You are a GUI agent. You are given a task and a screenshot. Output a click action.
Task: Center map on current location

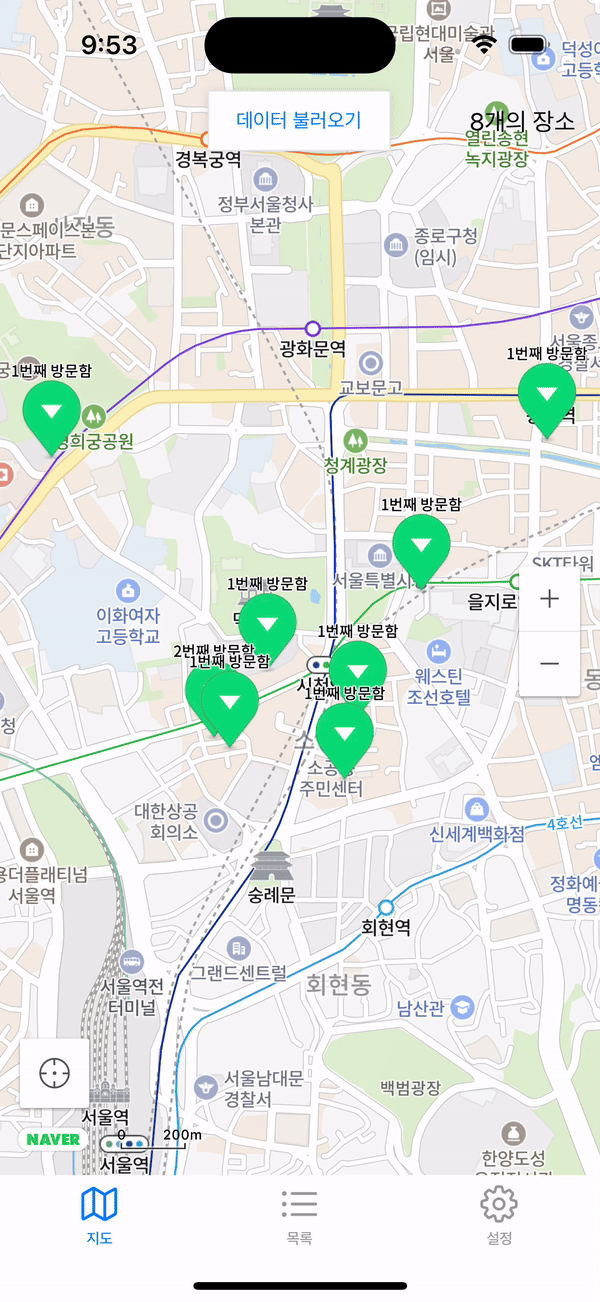click(55, 1073)
